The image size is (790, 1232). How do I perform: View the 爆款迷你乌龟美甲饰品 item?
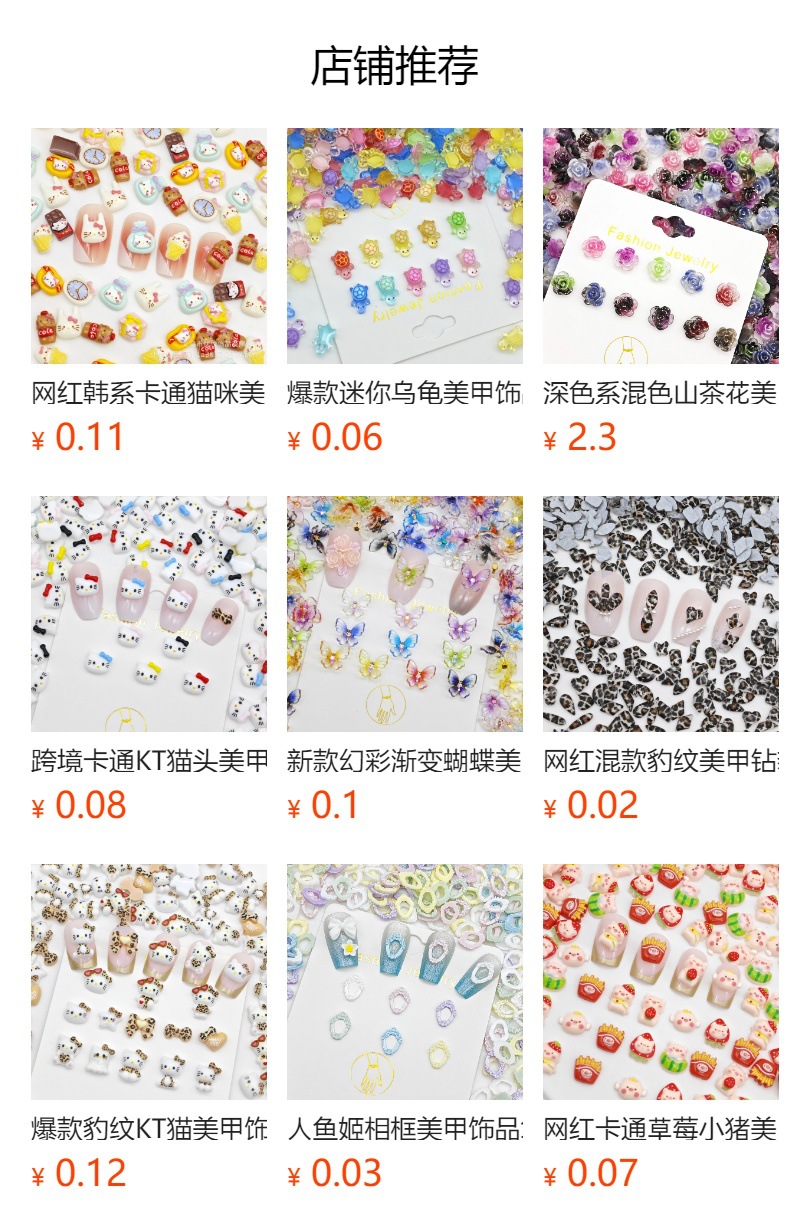pyautogui.click(x=404, y=246)
